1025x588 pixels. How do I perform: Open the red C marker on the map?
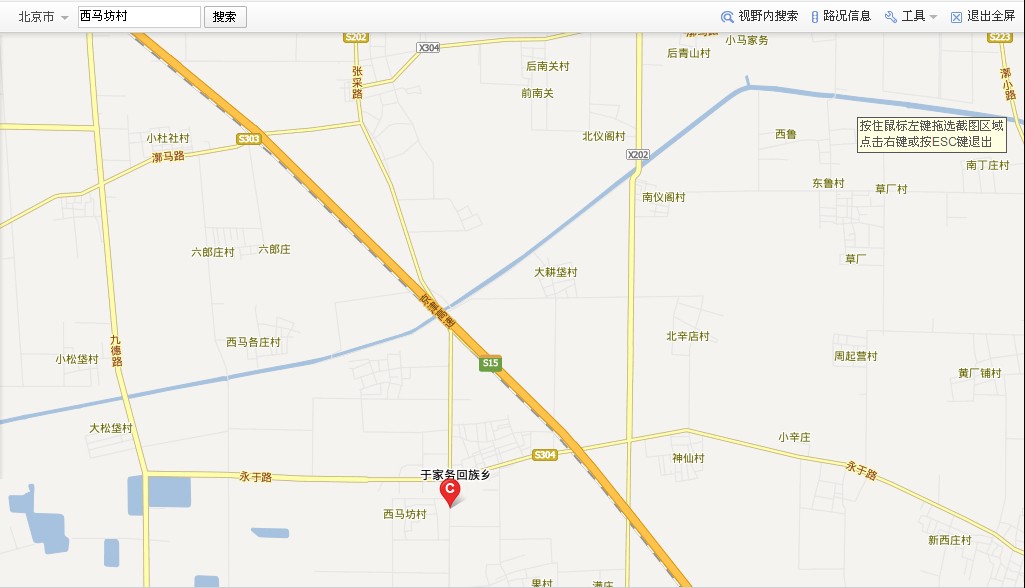[450, 490]
